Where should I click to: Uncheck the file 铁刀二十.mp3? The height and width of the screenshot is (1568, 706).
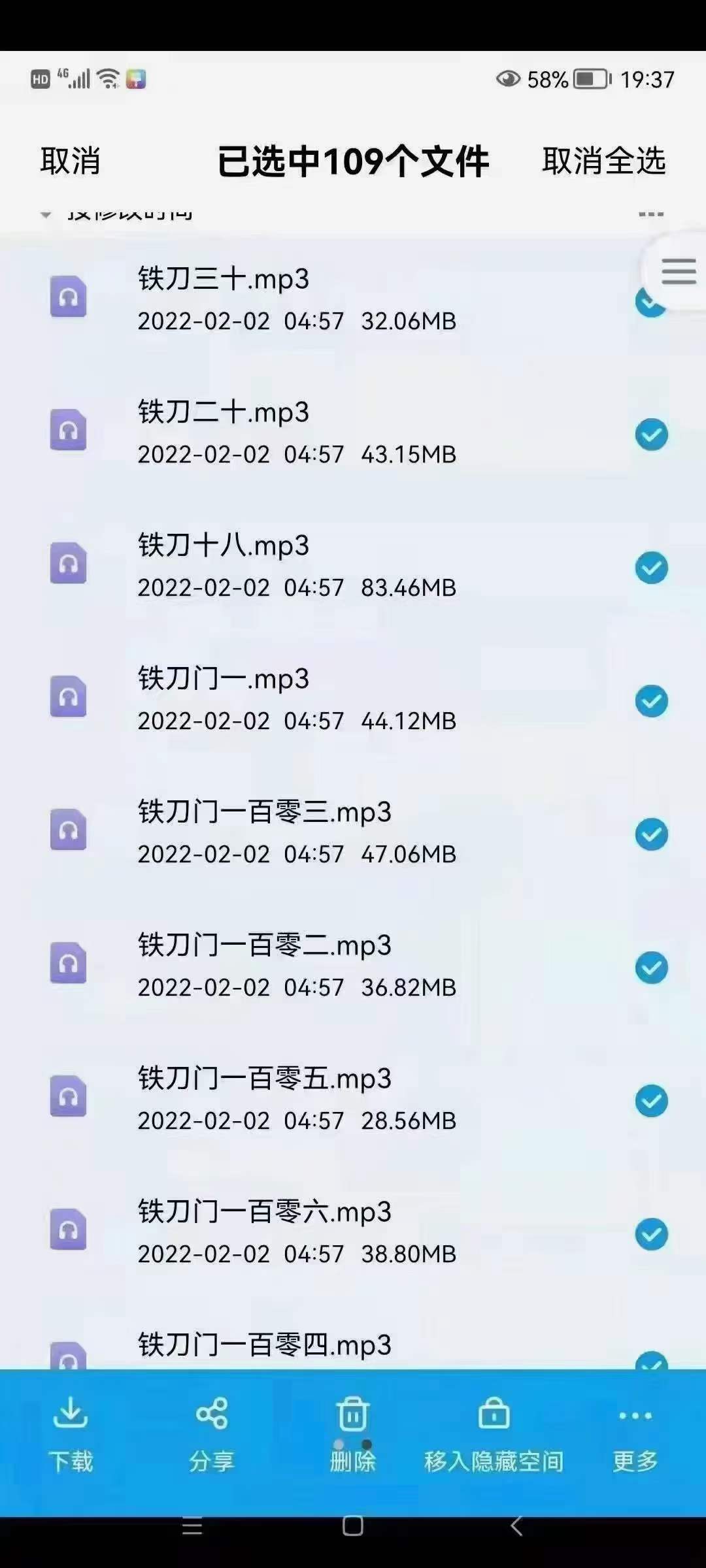(651, 434)
